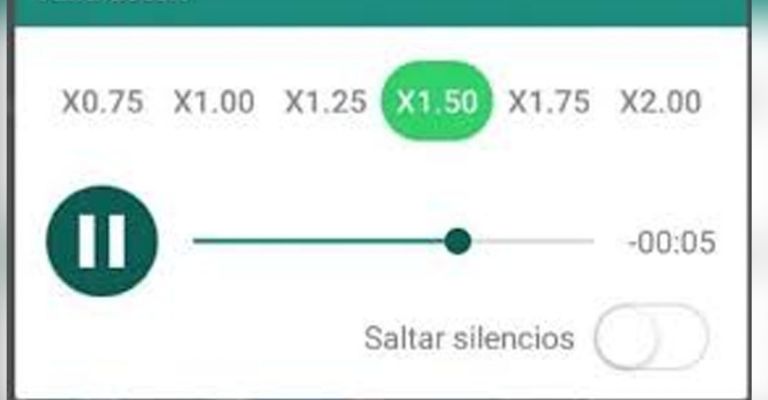The image size is (768, 400).
Task: Tap the selected X1.50 speed chip
Action: 437,101
